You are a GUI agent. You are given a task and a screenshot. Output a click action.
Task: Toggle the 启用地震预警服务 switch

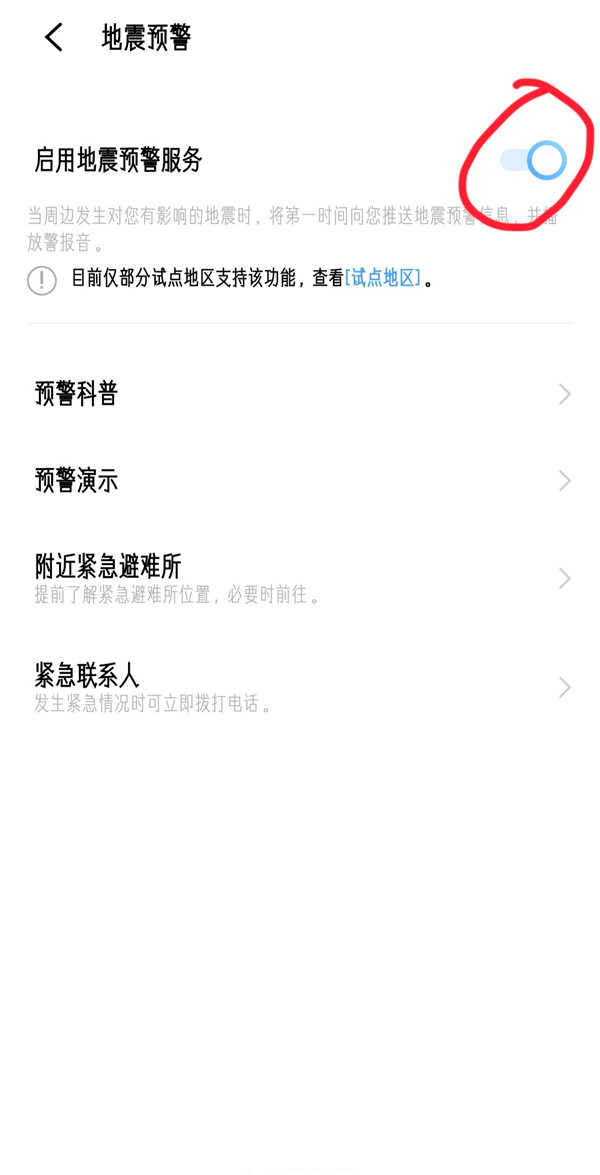click(534, 160)
